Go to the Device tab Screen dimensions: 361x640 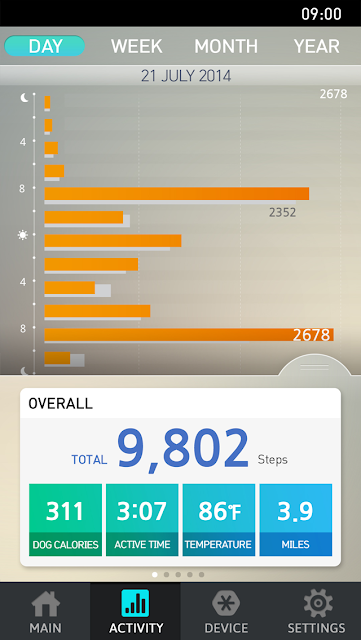[226, 611]
